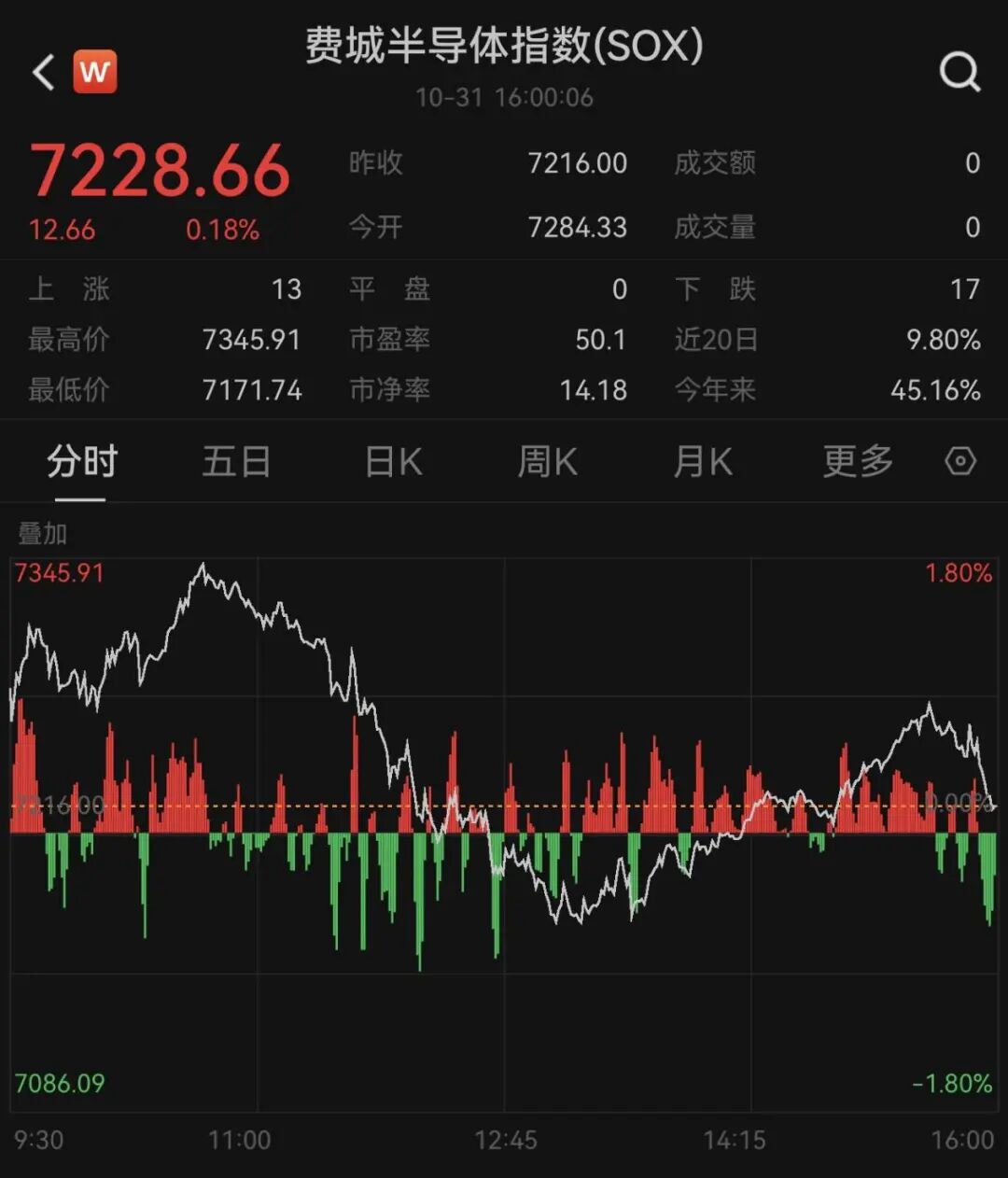
Task: Click the 昨收 value 7216.00
Action: 578,162
